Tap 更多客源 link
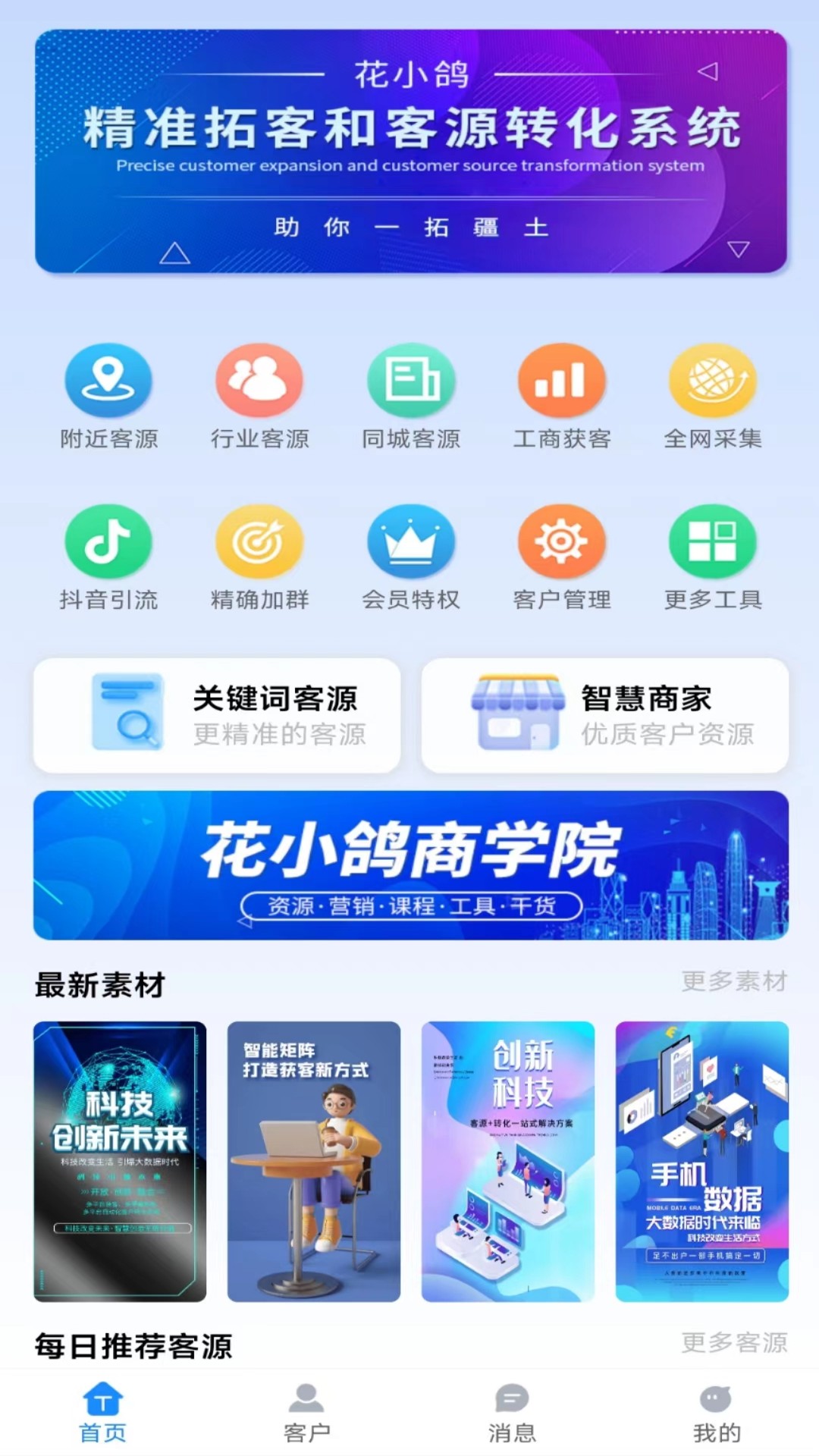819x1456 pixels. (x=734, y=1343)
